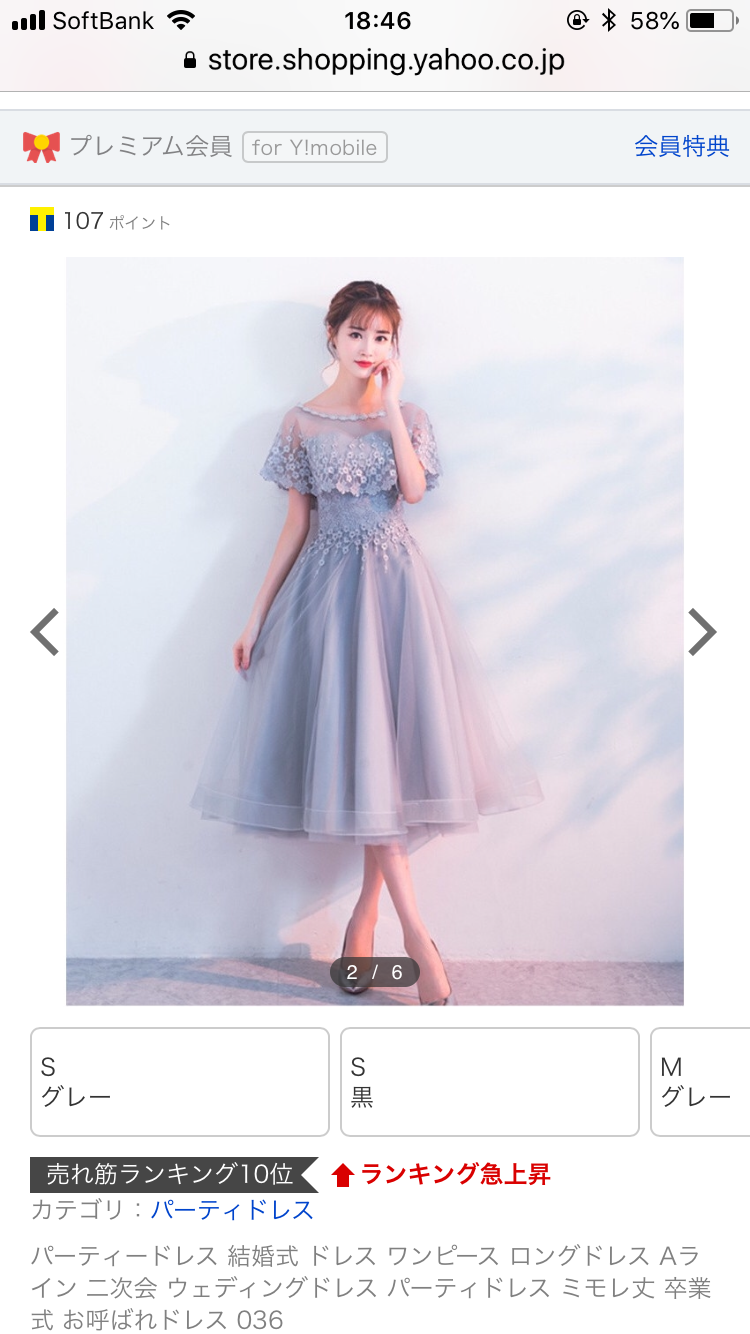Viewport: 750px width, 1334px height.
Task: Tap the address bar URL
Action: [385, 60]
